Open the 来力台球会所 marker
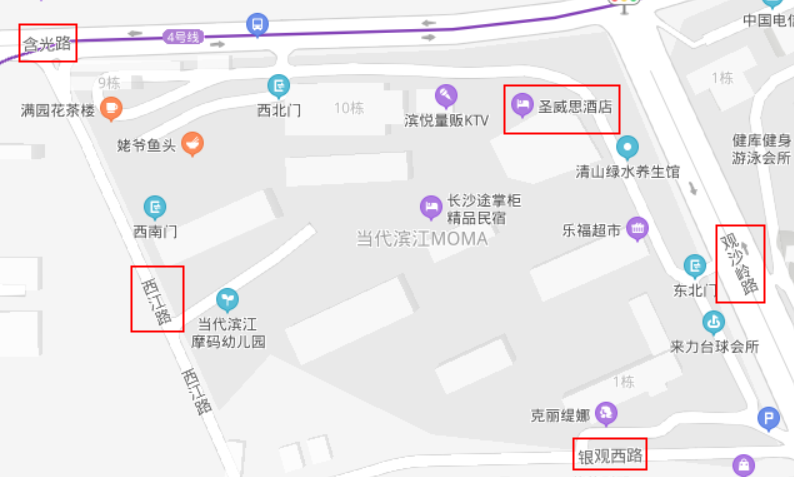This screenshot has height=477, width=794. 713,323
